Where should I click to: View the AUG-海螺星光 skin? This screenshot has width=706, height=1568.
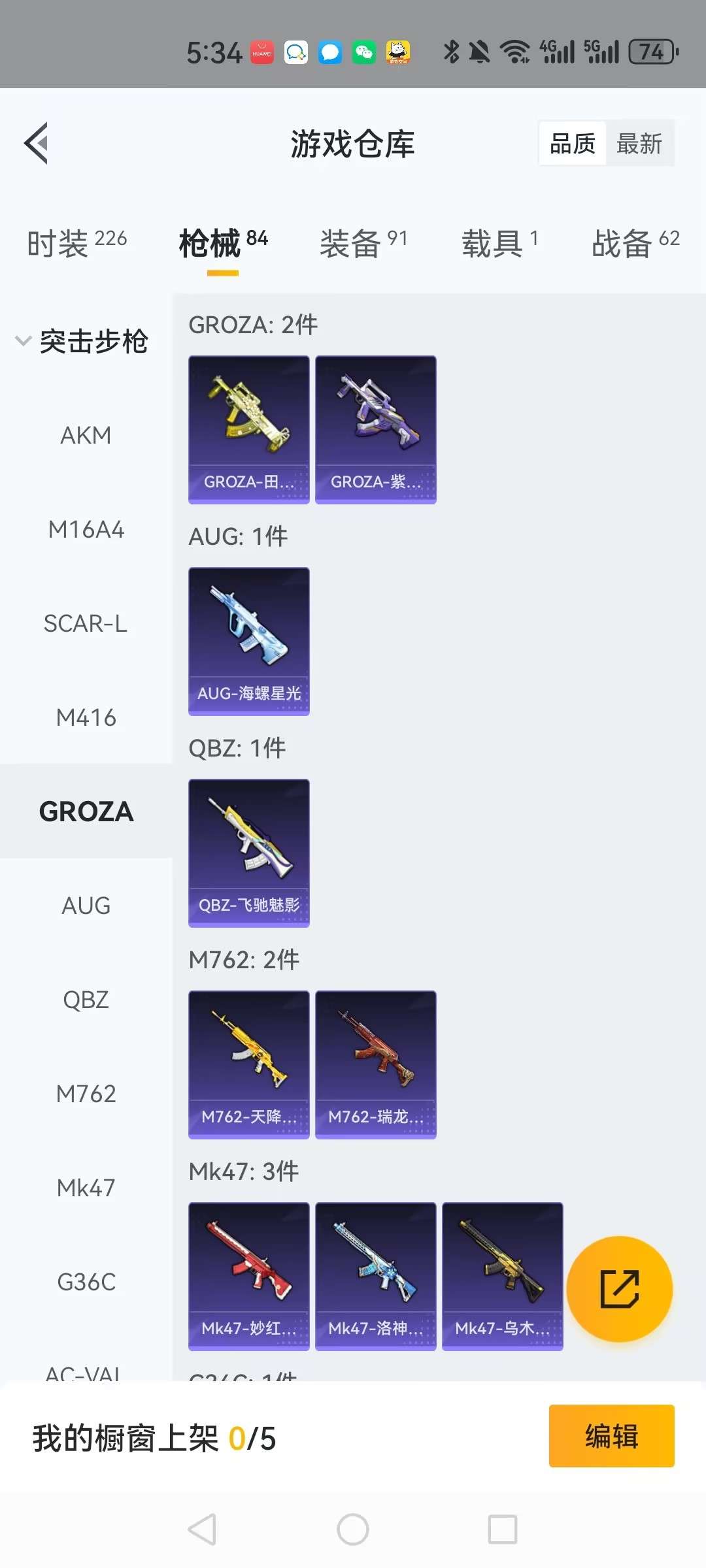(248, 641)
